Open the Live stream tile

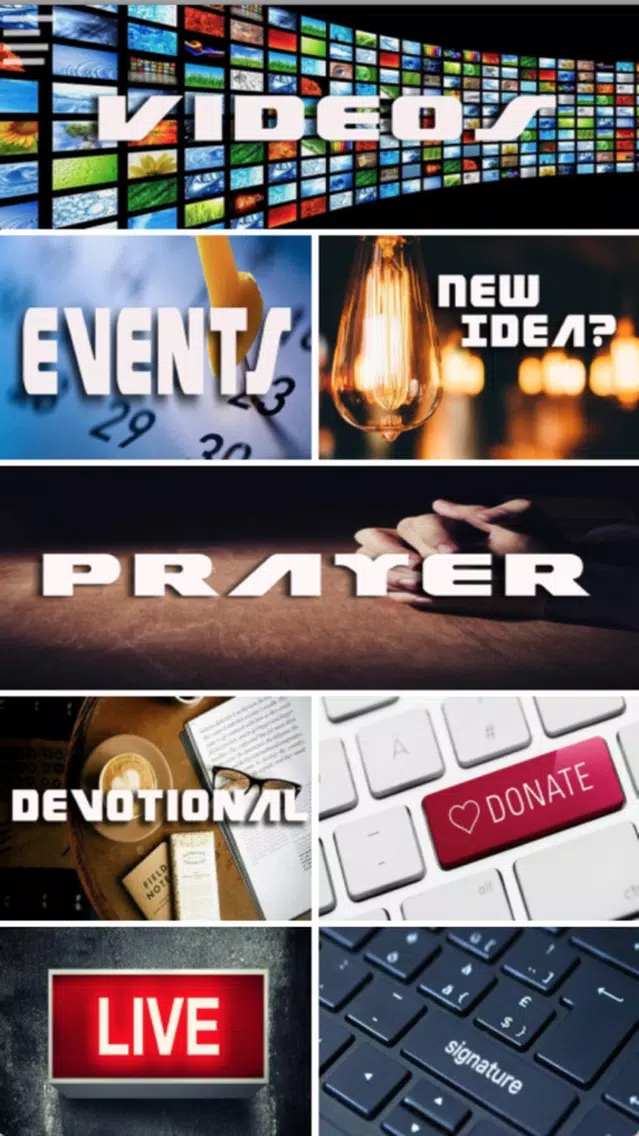pos(155,1030)
